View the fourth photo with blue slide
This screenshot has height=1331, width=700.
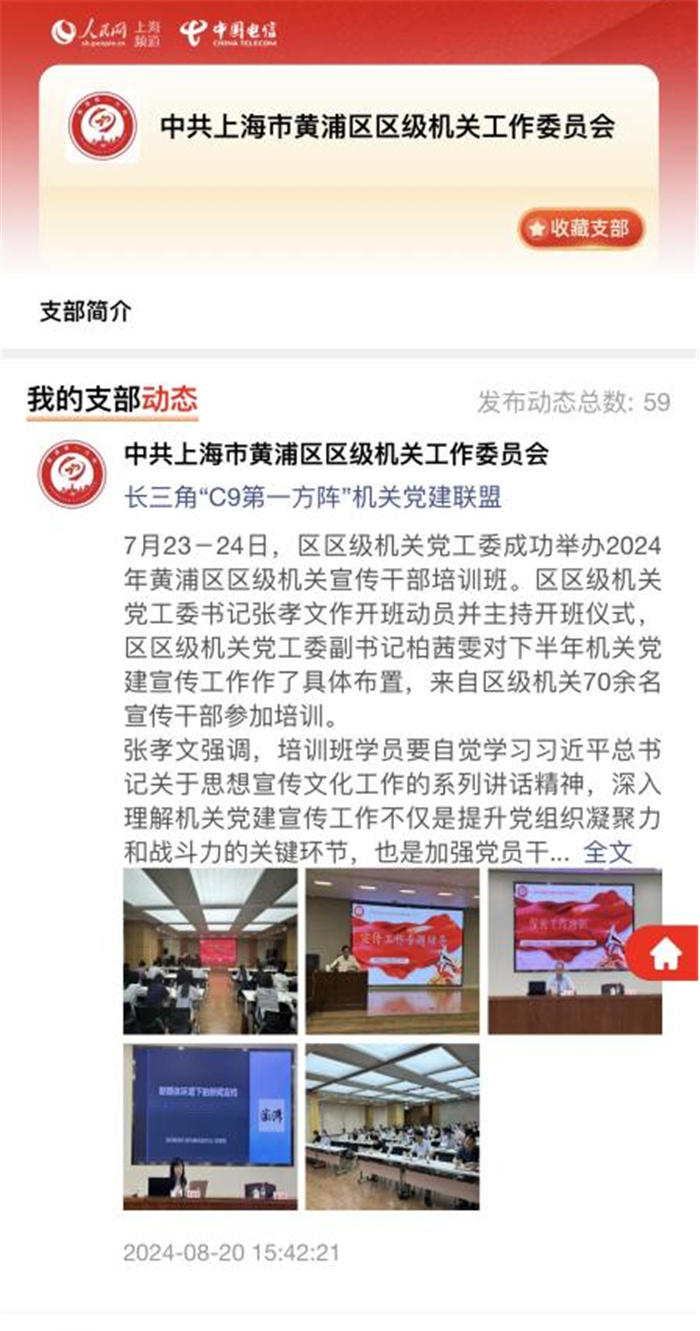pyautogui.click(x=210, y=1126)
